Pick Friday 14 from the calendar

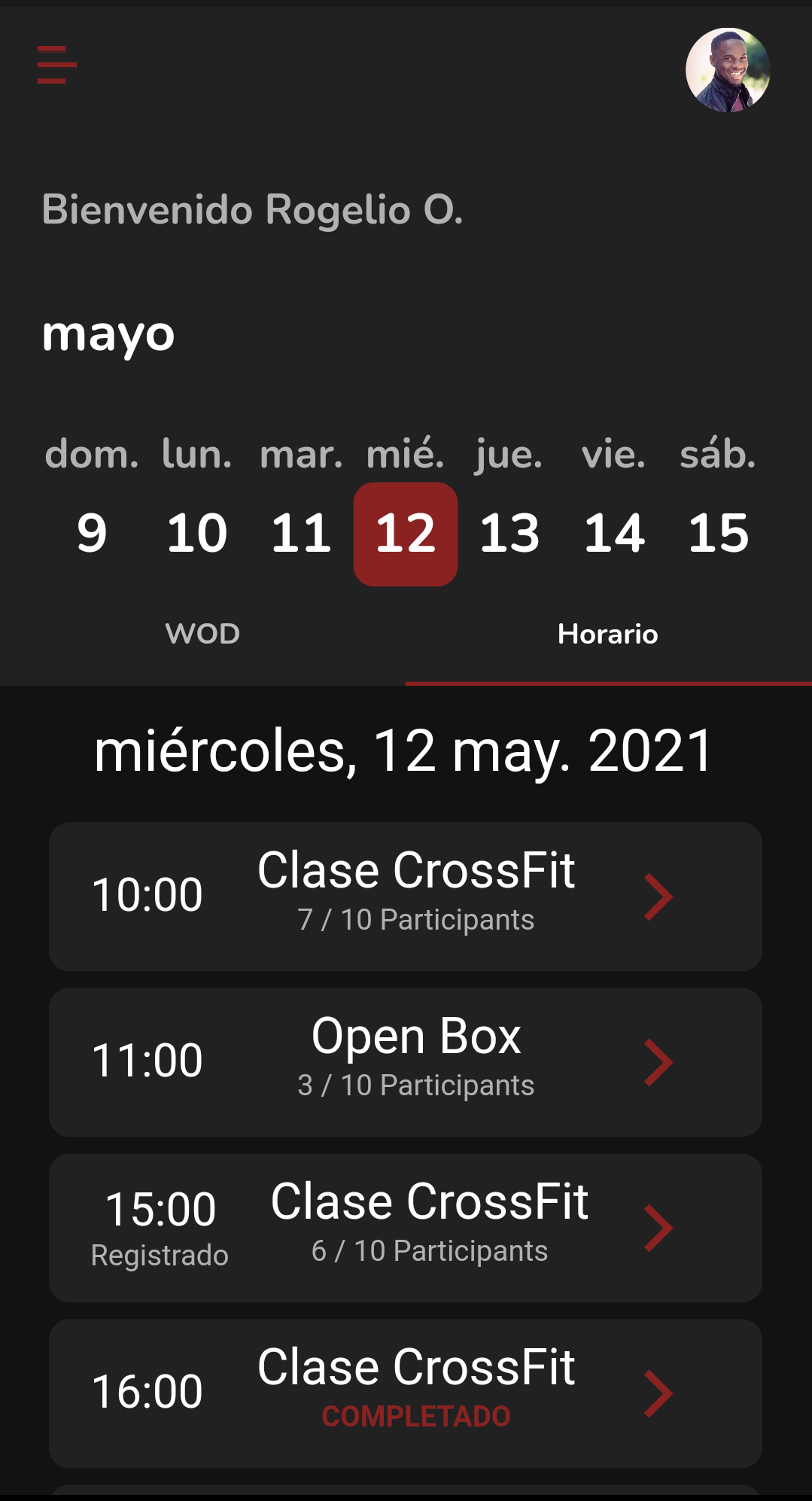614,533
